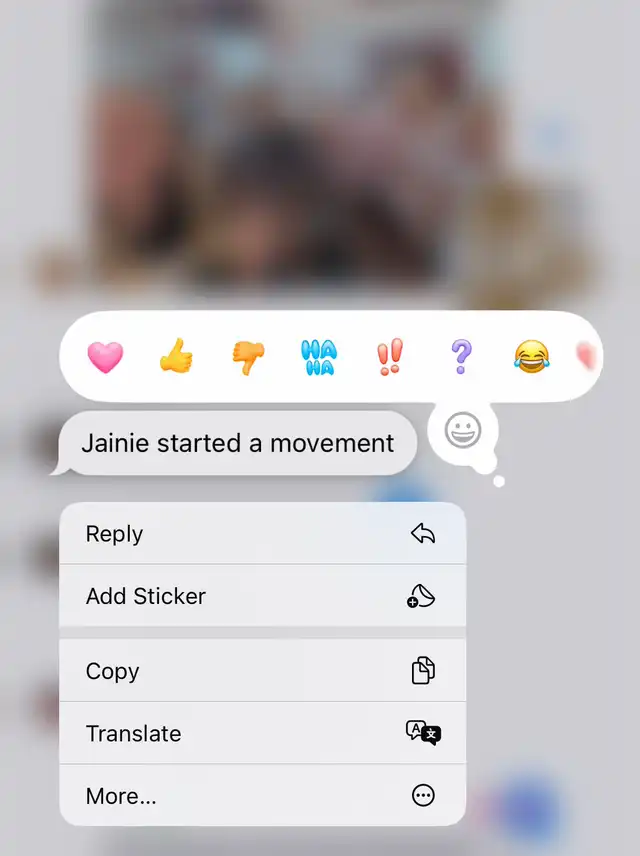Open More… options
Screen dimensions: 640x856
click(x=263, y=795)
